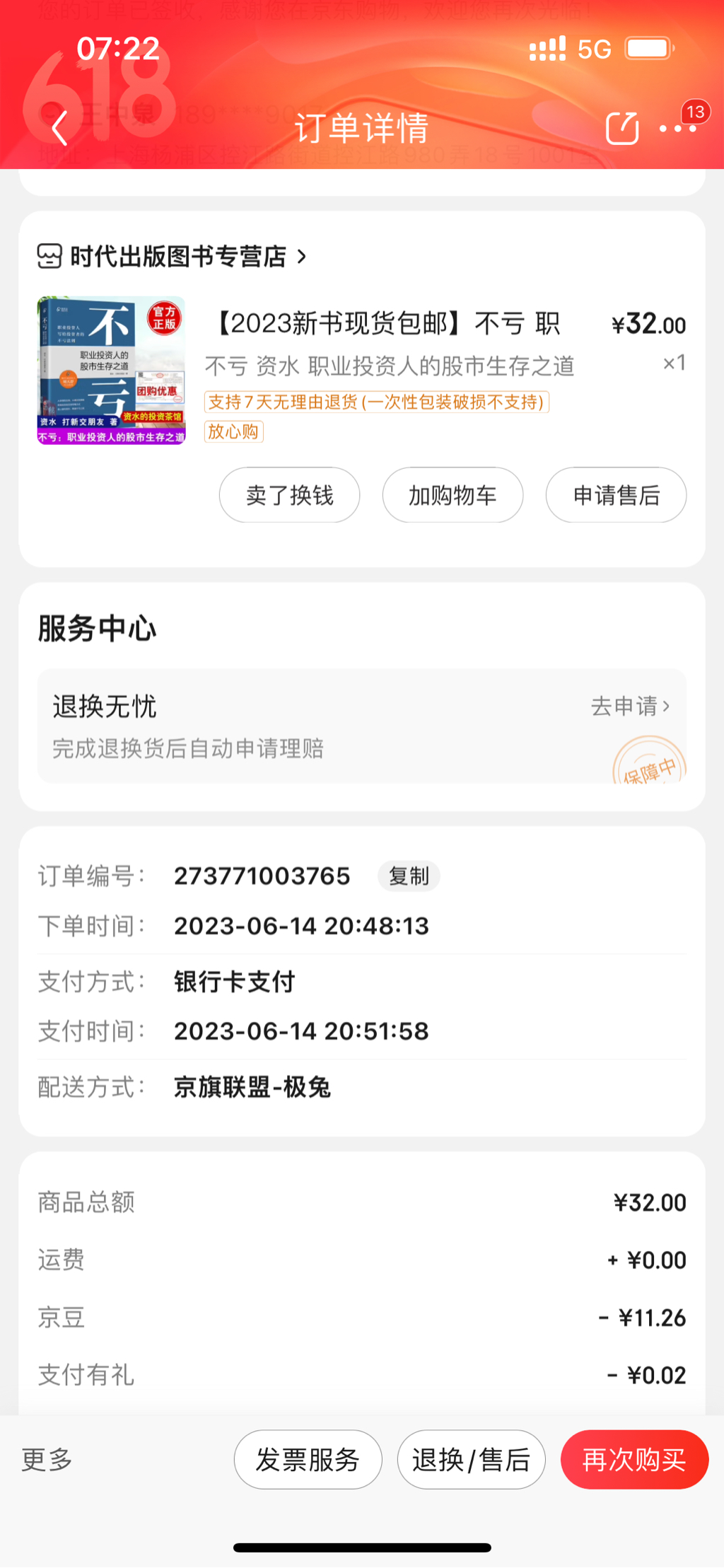The width and height of the screenshot is (724, 1568).
Task: Tap 加购物车 to add the book to cart
Action: [452, 495]
